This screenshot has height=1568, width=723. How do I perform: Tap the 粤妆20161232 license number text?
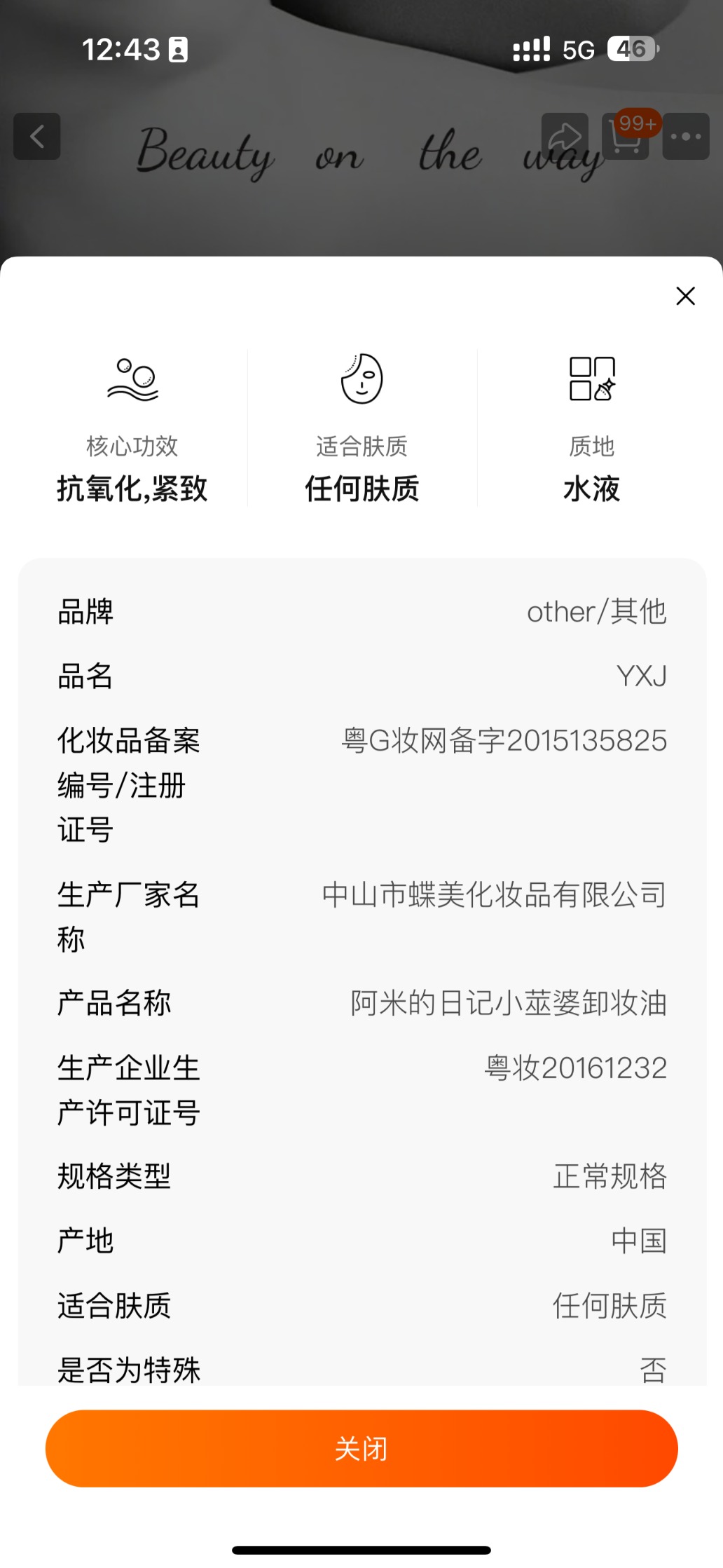(574, 1067)
